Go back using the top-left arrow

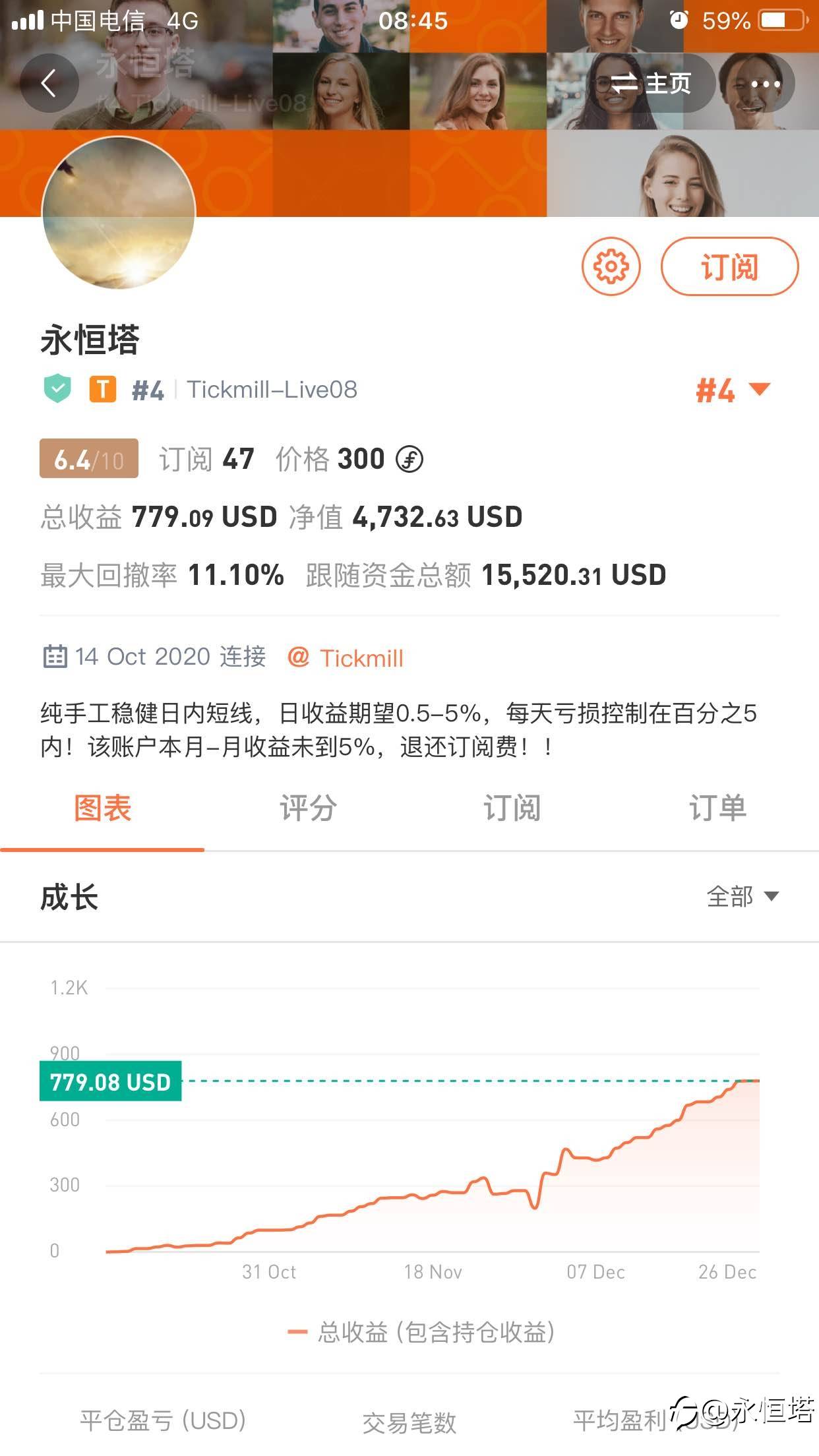(49, 84)
